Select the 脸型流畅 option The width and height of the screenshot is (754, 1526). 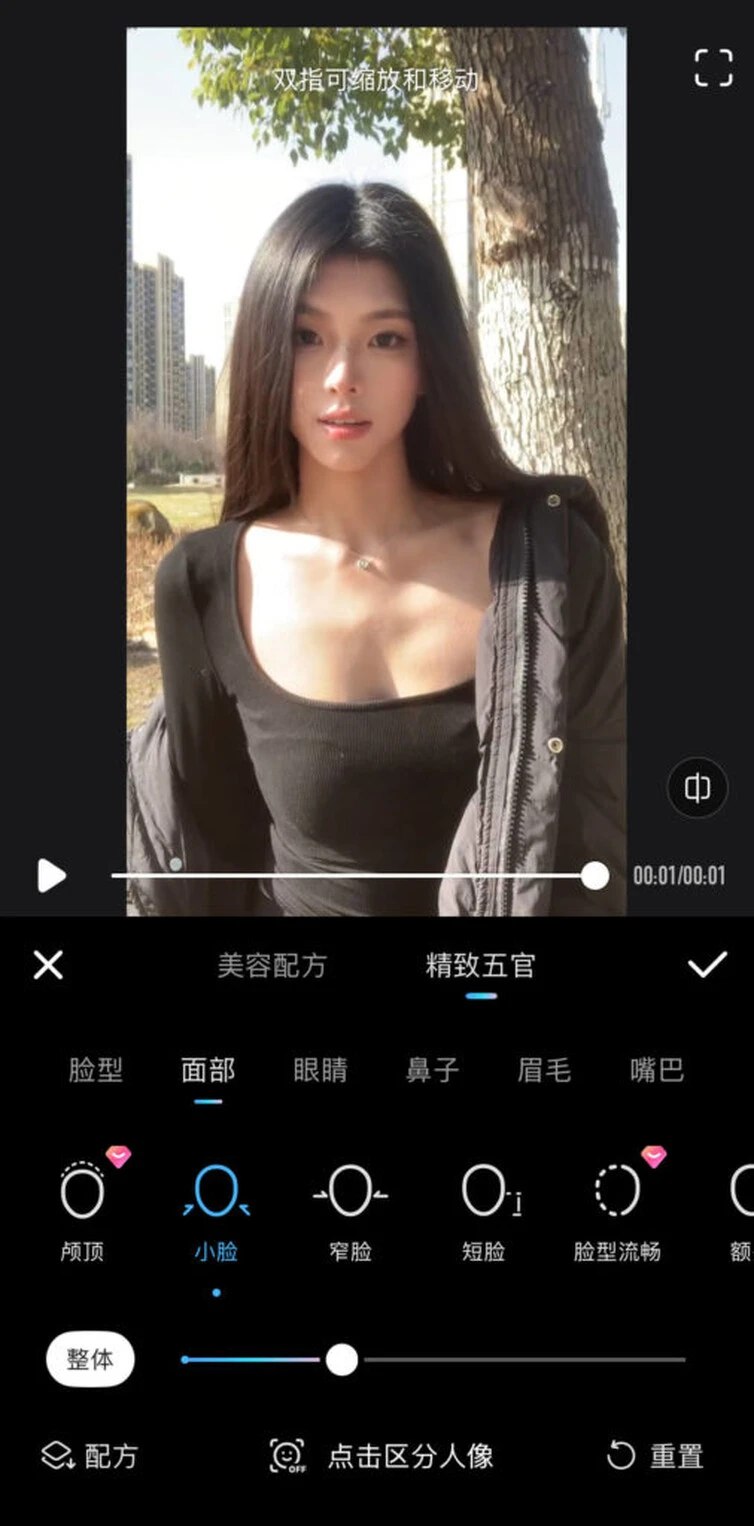[617, 1207]
